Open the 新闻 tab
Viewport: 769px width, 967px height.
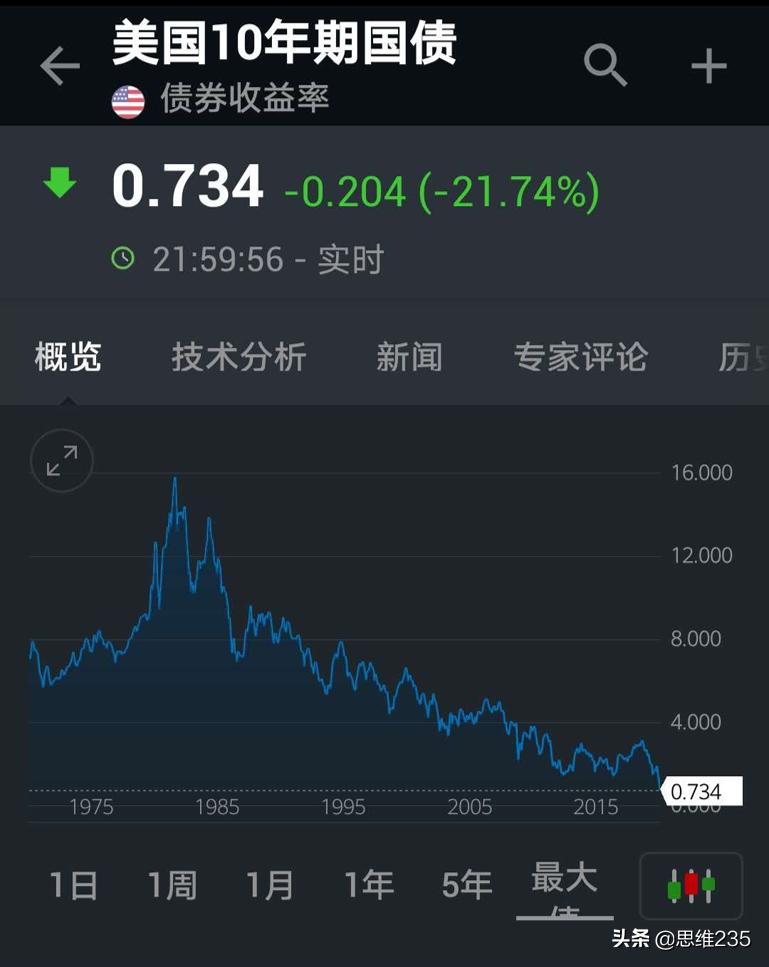[x=409, y=357]
